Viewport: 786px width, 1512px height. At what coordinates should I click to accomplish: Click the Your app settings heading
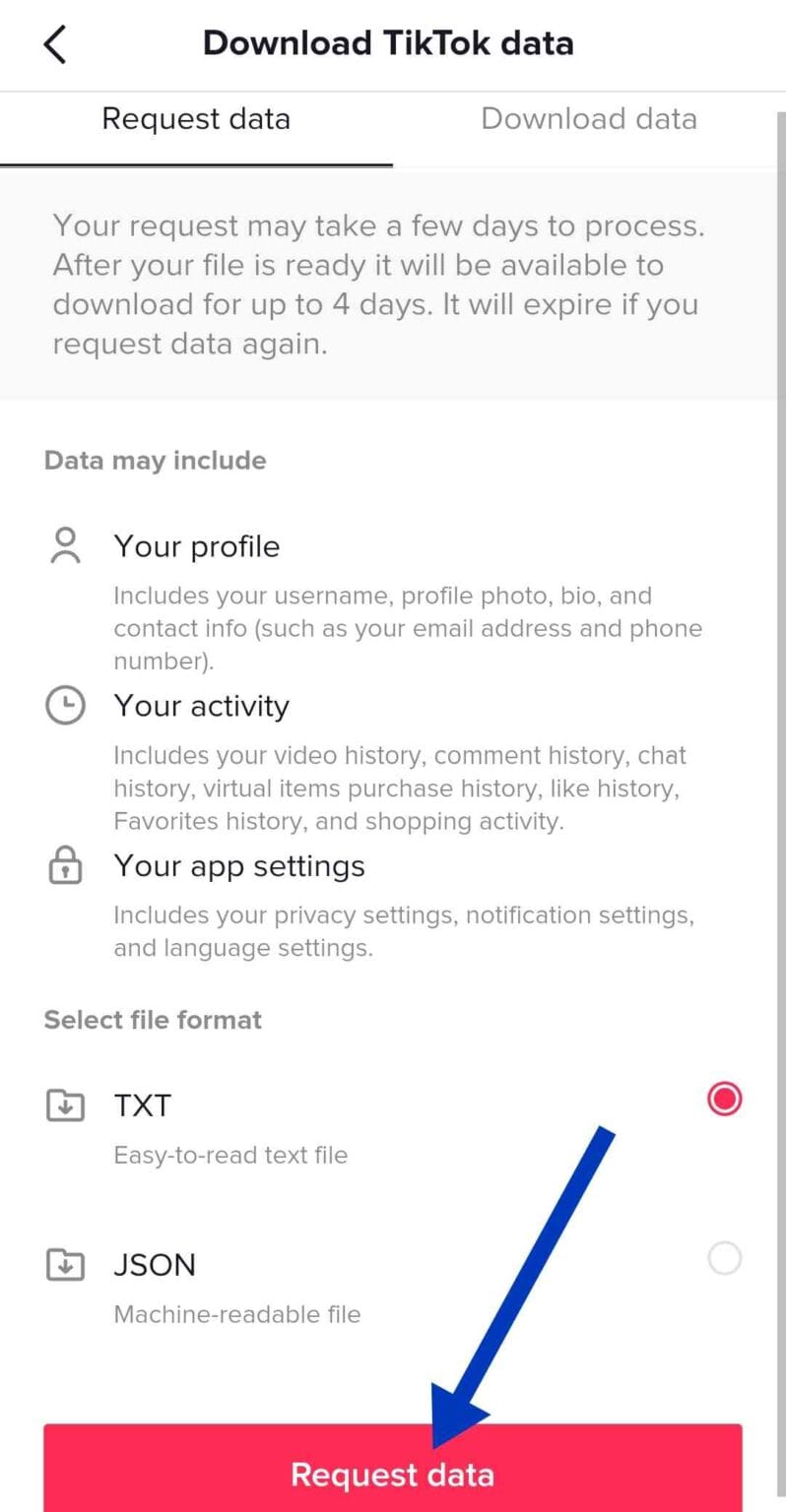[x=238, y=865]
